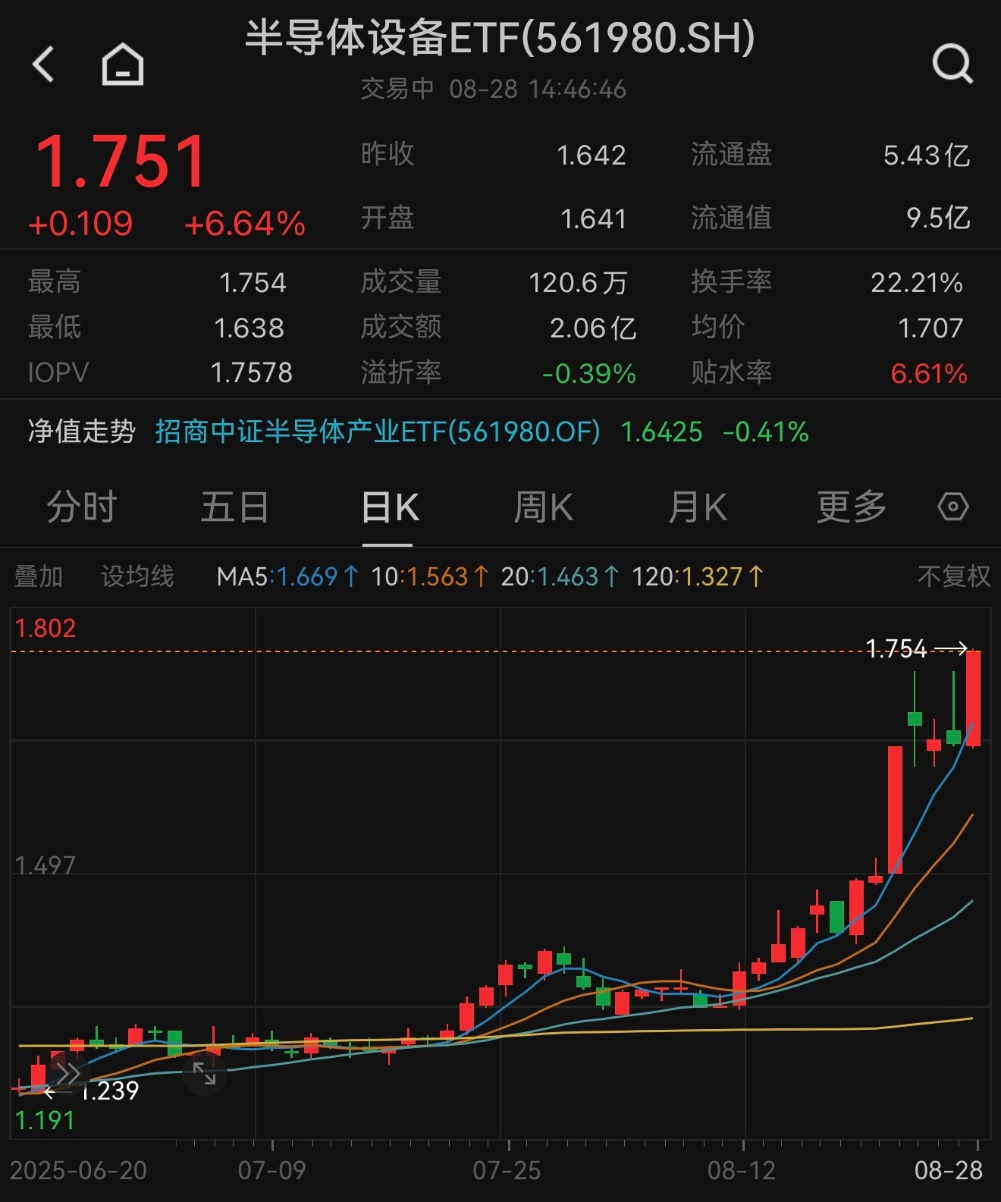This screenshot has width=1001, height=1202.
Task: Change the 不复权 adjustment mode
Action: pos(953,577)
